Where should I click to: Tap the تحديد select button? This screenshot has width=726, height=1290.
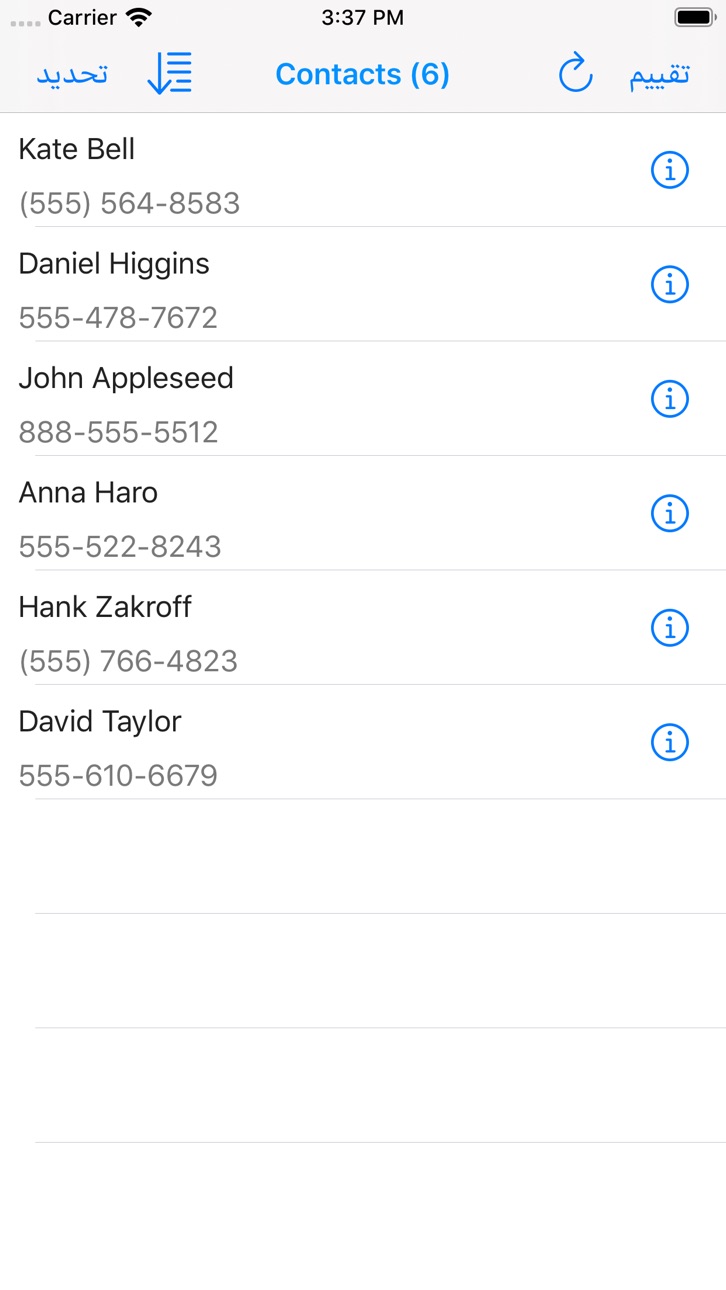[x=72, y=75]
